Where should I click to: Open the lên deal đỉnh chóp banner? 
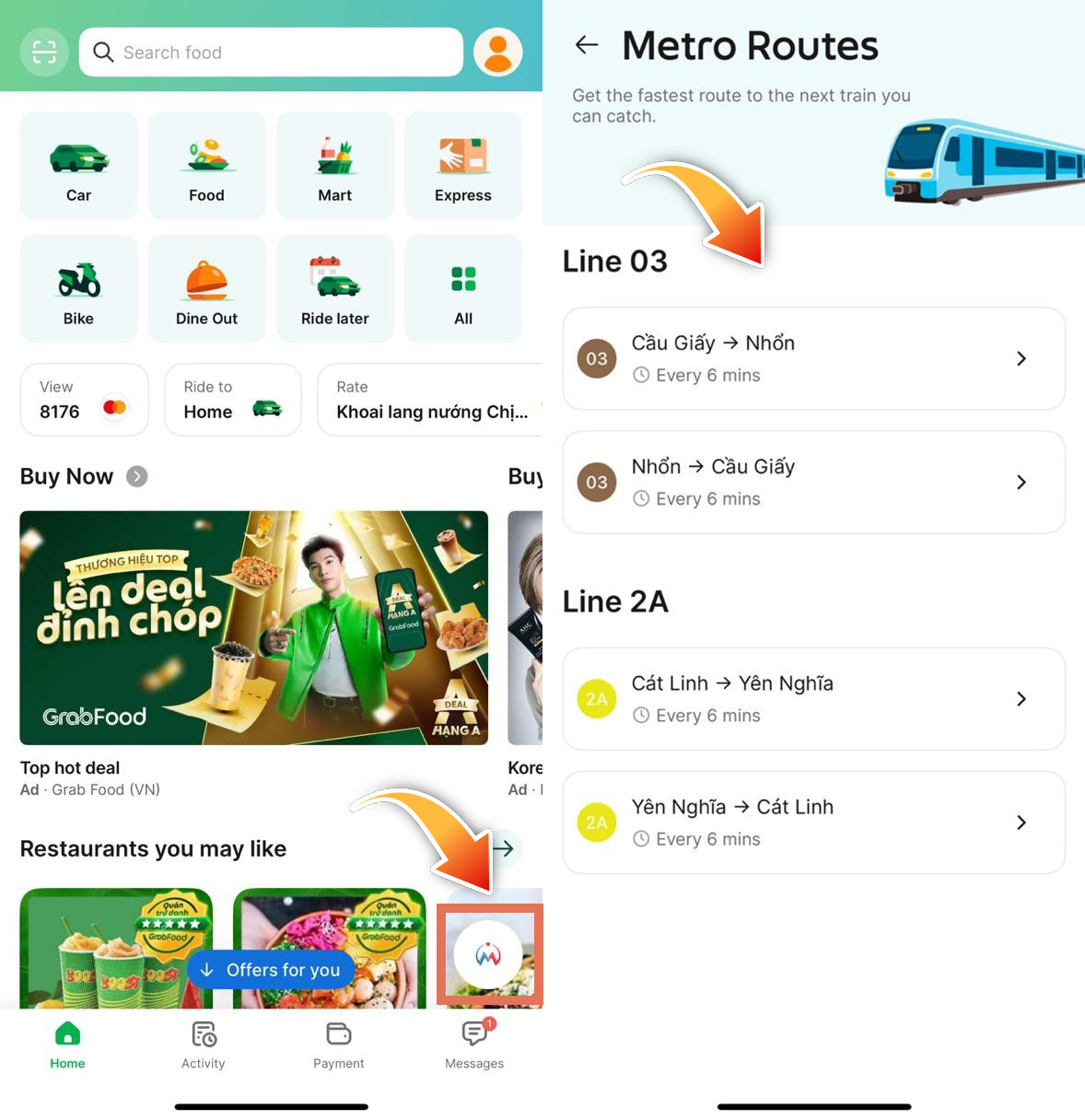(x=254, y=628)
